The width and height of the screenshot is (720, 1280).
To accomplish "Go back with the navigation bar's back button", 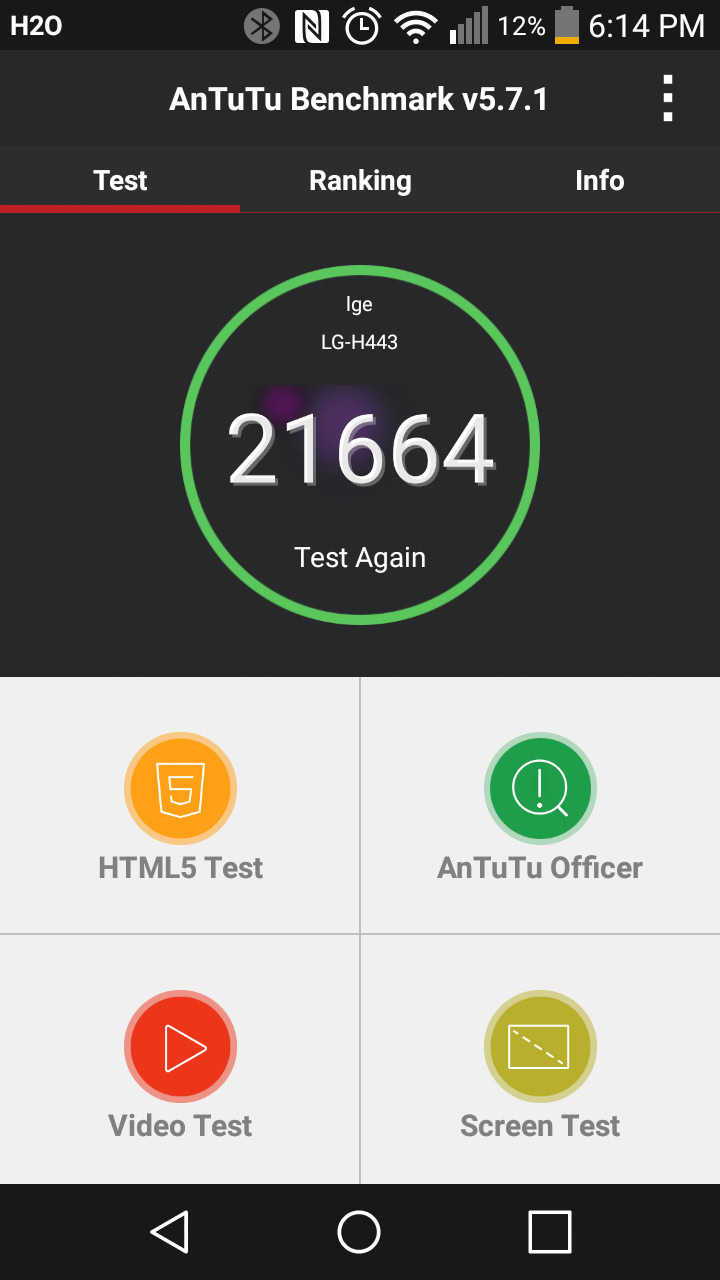I will pyautogui.click(x=170, y=1232).
